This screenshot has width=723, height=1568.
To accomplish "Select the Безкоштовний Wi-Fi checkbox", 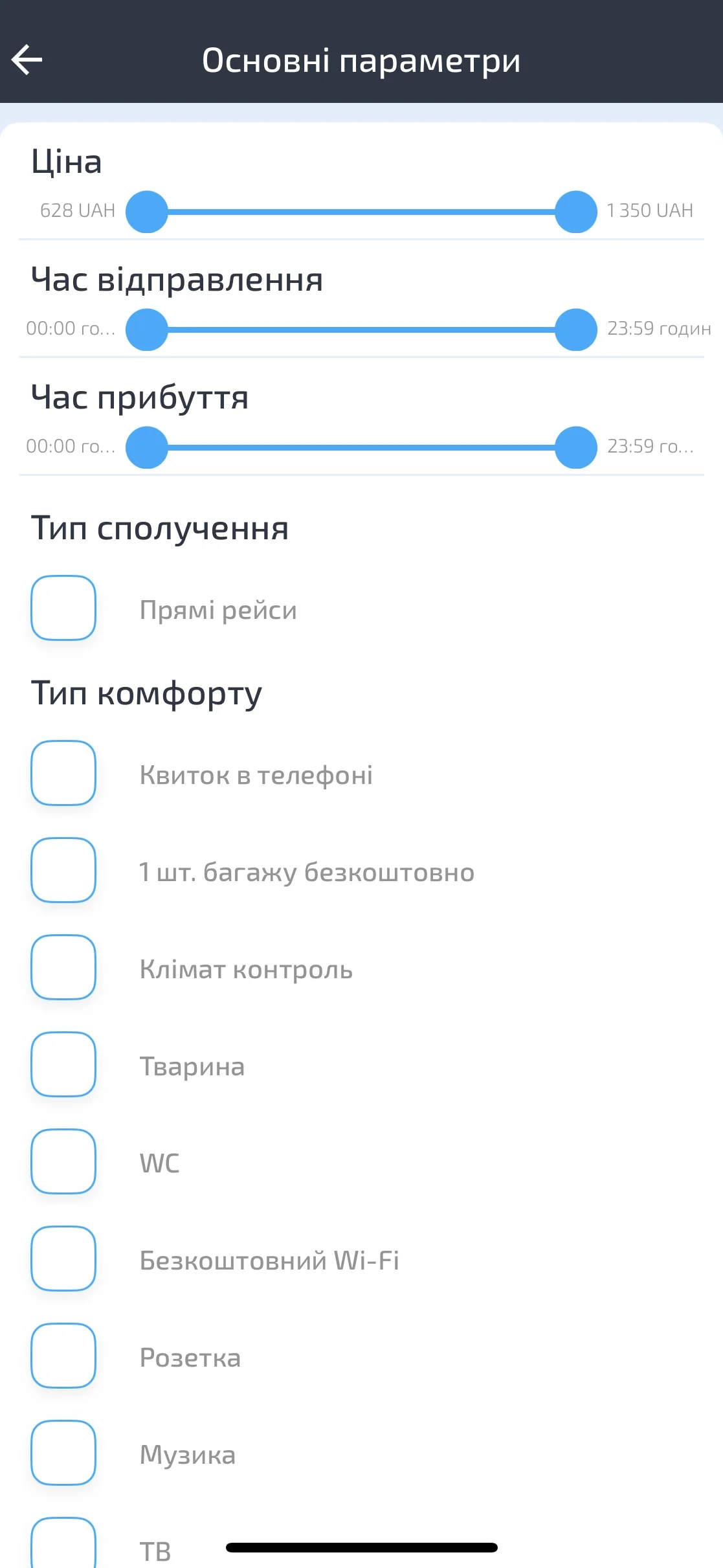I will click(63, 1259).
